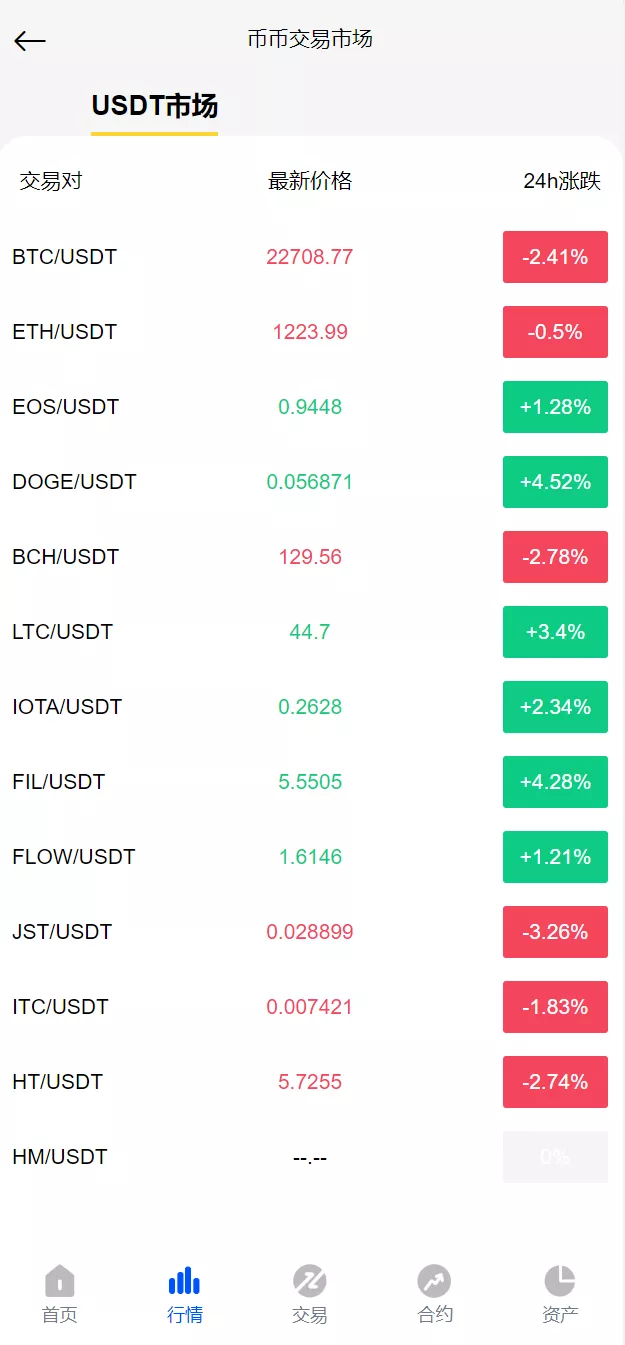Open the JST/USDT trading pair
Screen dimensions: 625x1345
pyautogui.click(x=62, y=932)
